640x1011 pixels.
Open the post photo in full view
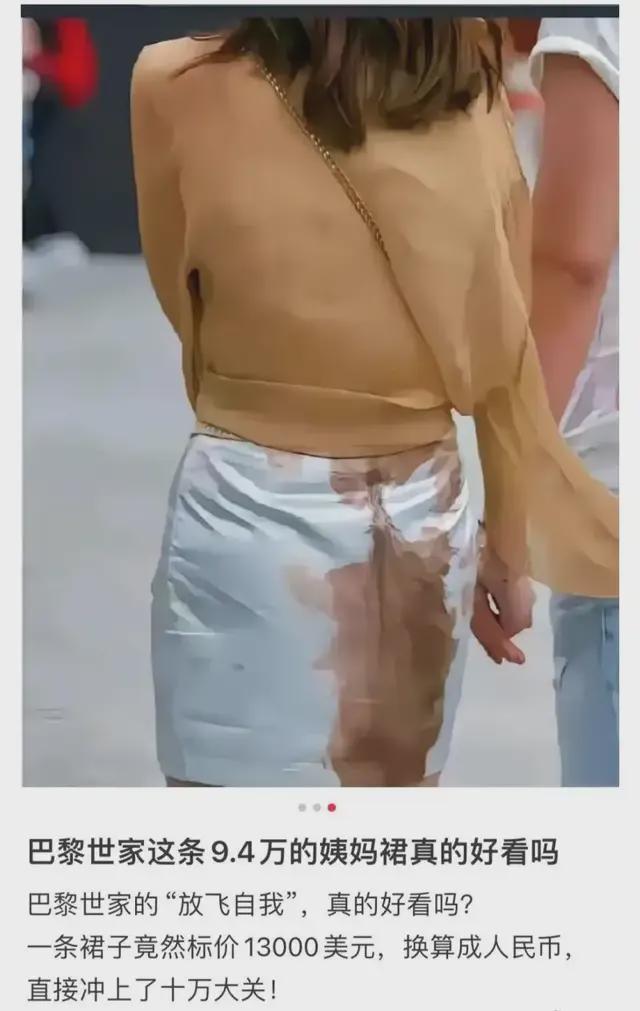coord(320,400)
